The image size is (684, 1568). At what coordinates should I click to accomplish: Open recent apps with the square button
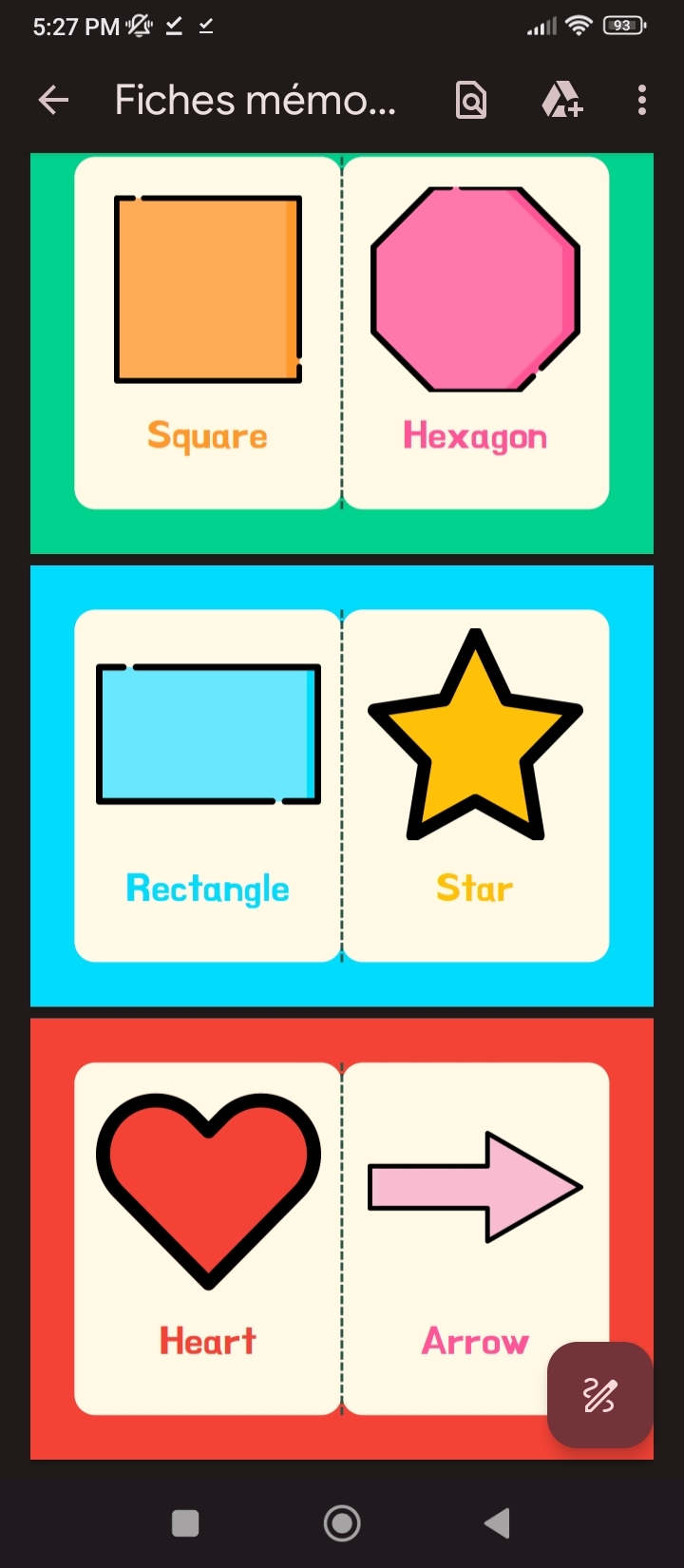185,1523
